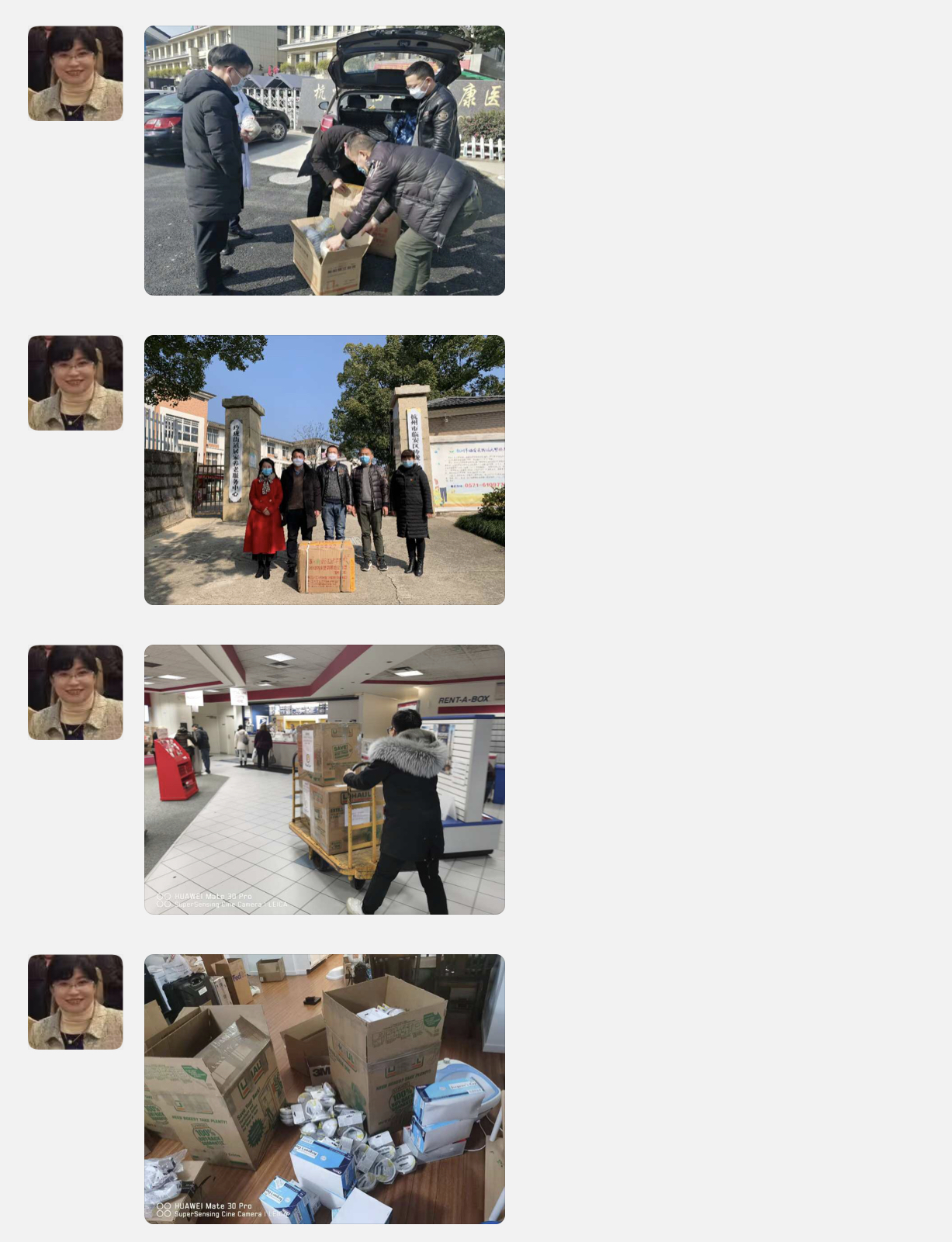Open the photo of a person pushing a cart

pyautogui.click(x=324, y=780)
